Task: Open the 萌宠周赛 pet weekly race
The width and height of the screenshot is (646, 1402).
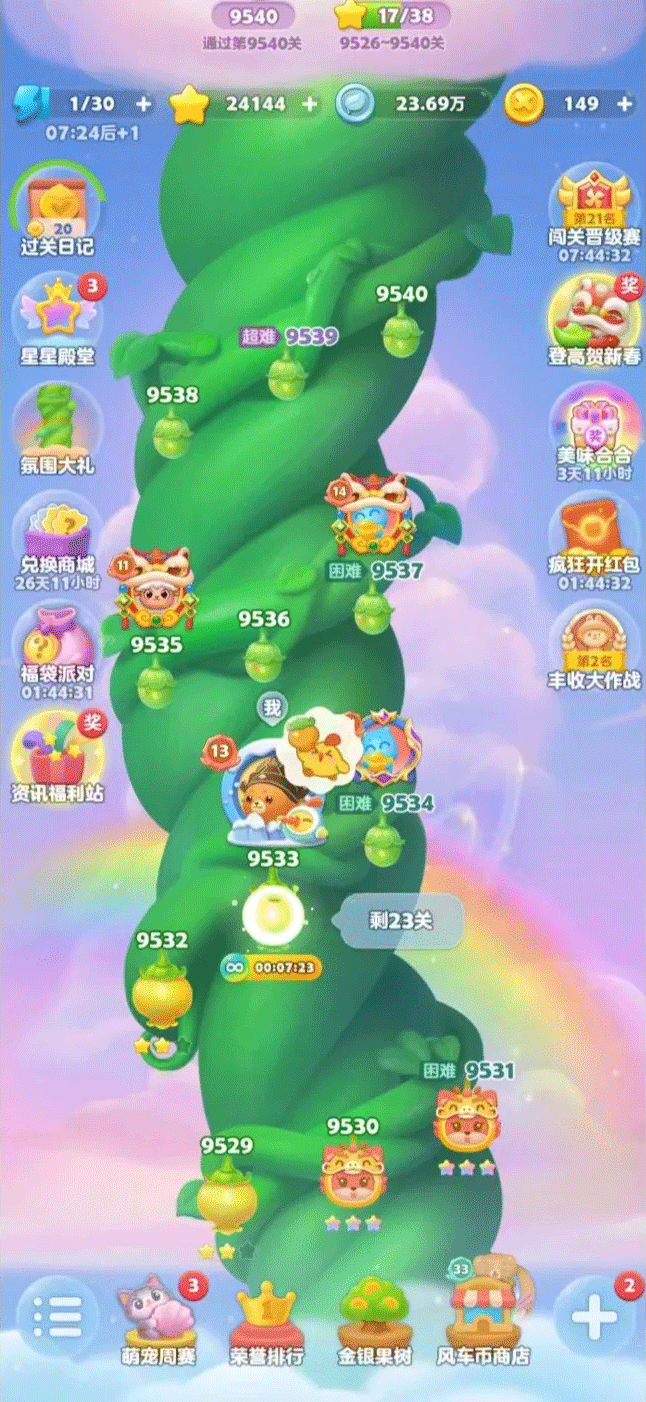Action: click(157, 1318)
